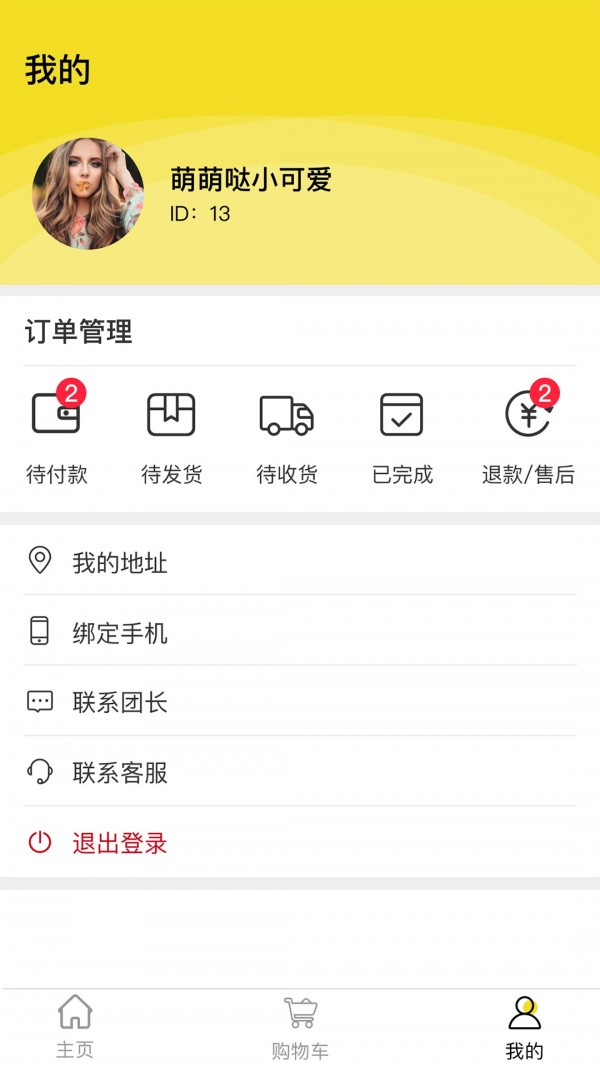Contact customer service via 联系客服

(300, 772)
